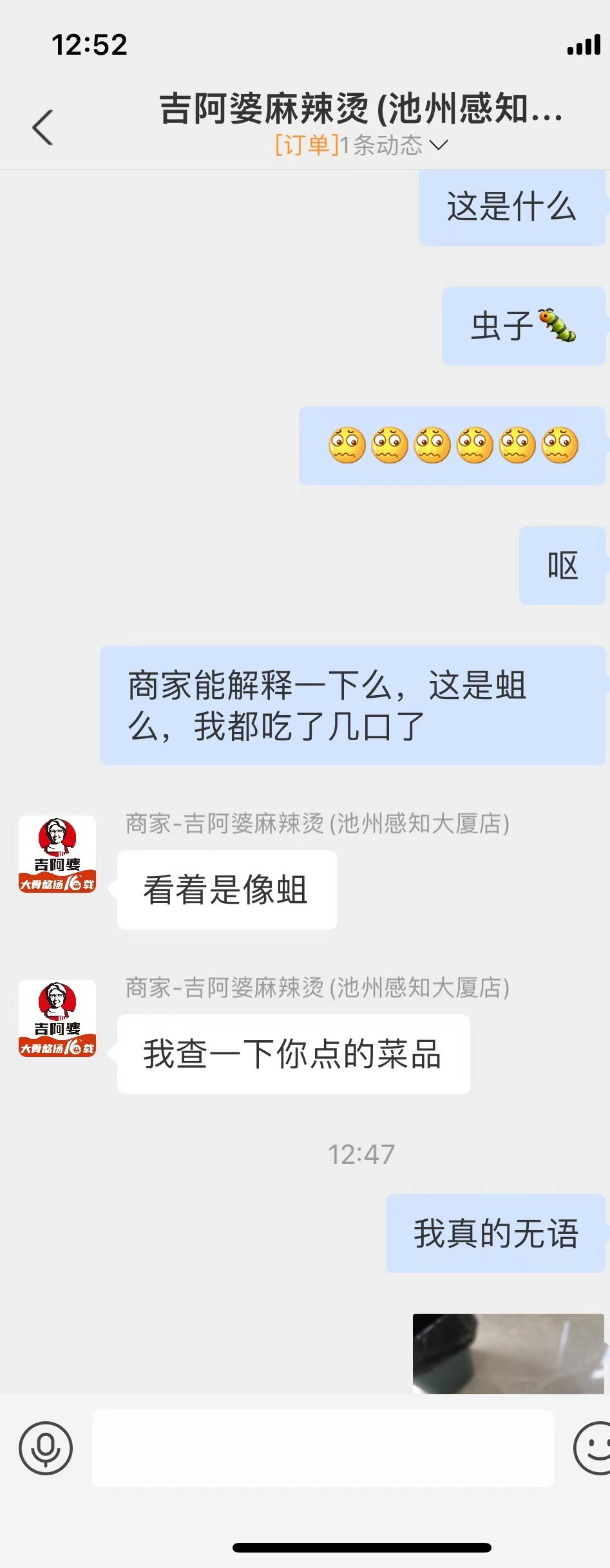Focus the message text input field
The image size is (610, 1568).
tap(322, 1448)
